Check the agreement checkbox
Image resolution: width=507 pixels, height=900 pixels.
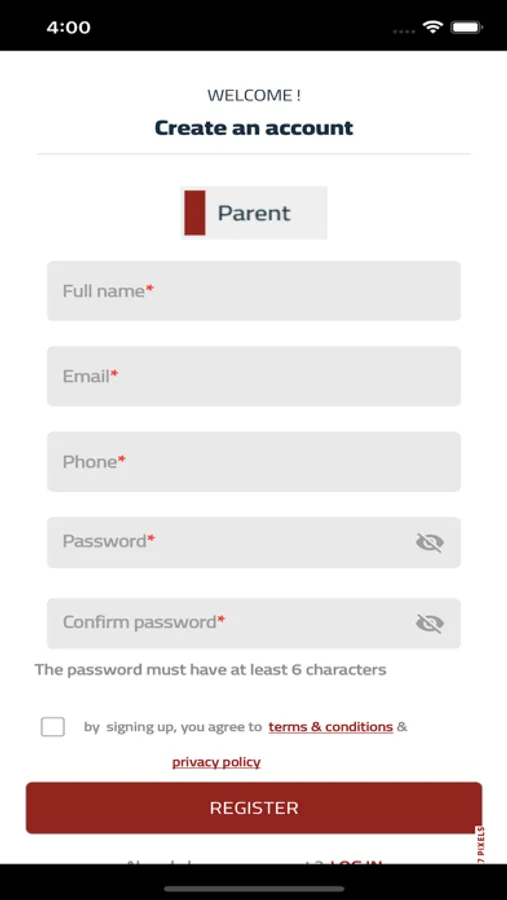[53, 727]
